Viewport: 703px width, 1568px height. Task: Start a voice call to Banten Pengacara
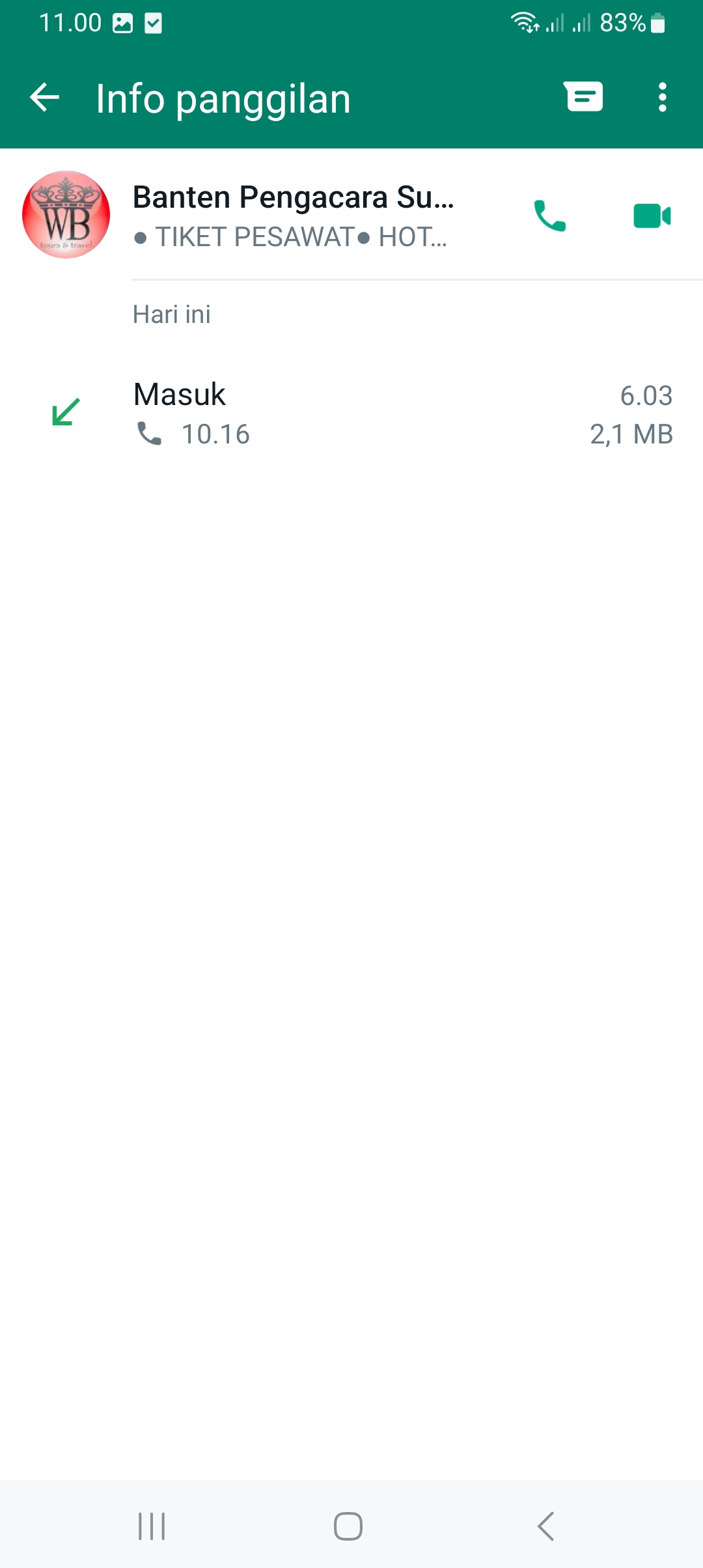tap(550, 216)
